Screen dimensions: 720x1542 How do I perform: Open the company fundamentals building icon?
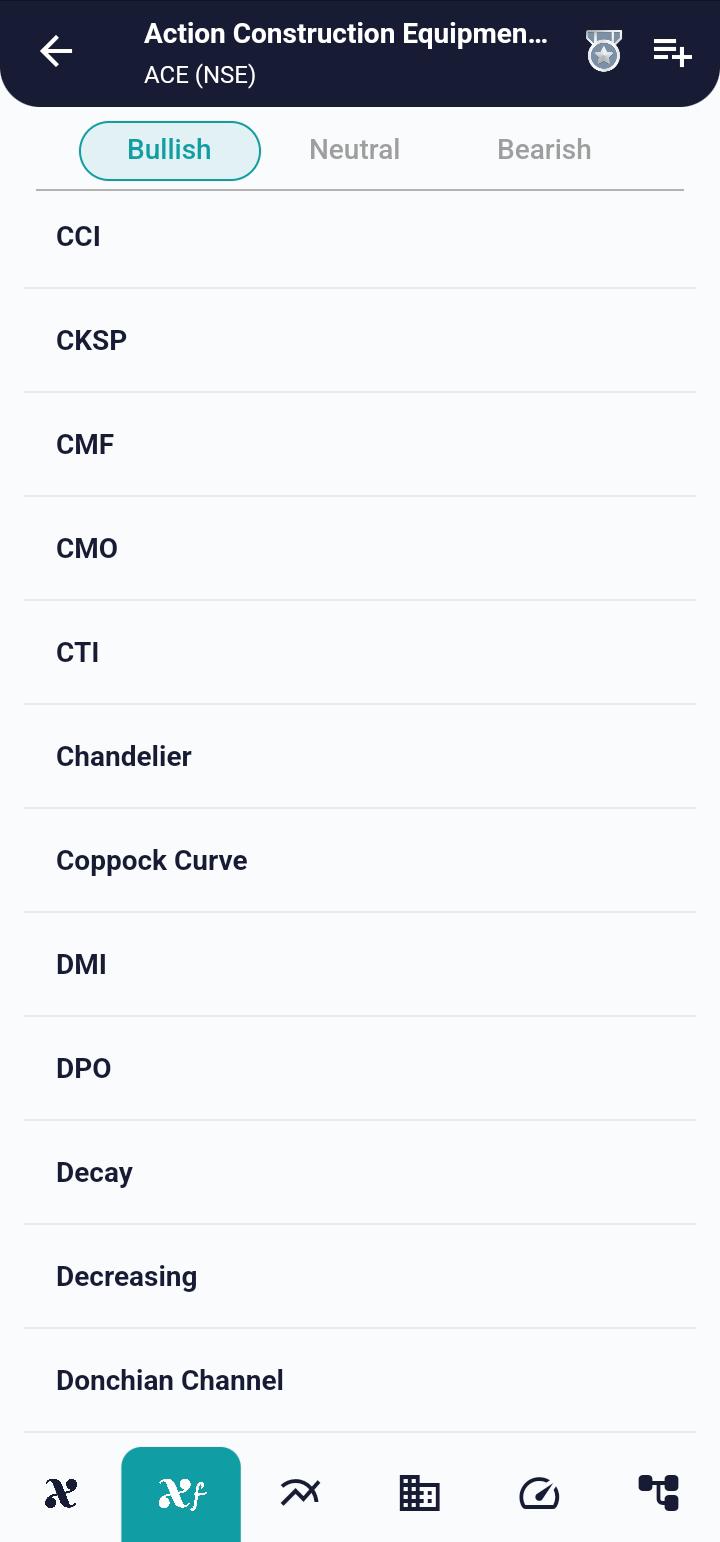(x=419, y=1493)
